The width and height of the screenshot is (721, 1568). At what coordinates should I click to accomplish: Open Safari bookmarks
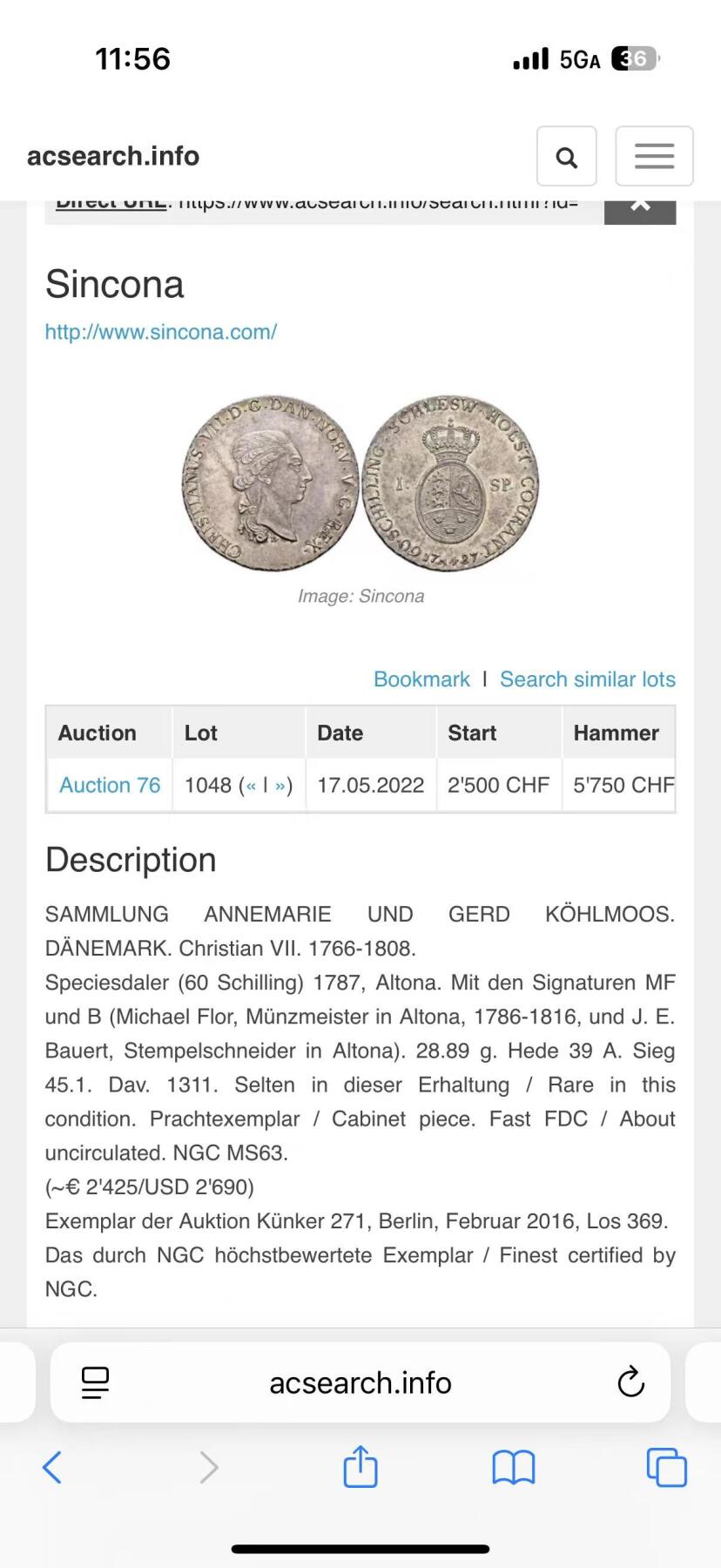514,1468
